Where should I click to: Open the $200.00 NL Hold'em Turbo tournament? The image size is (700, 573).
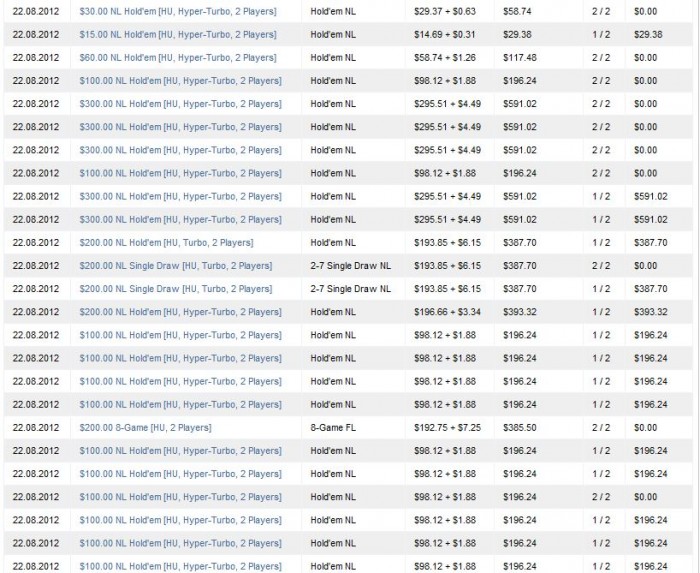coord(166,243)
